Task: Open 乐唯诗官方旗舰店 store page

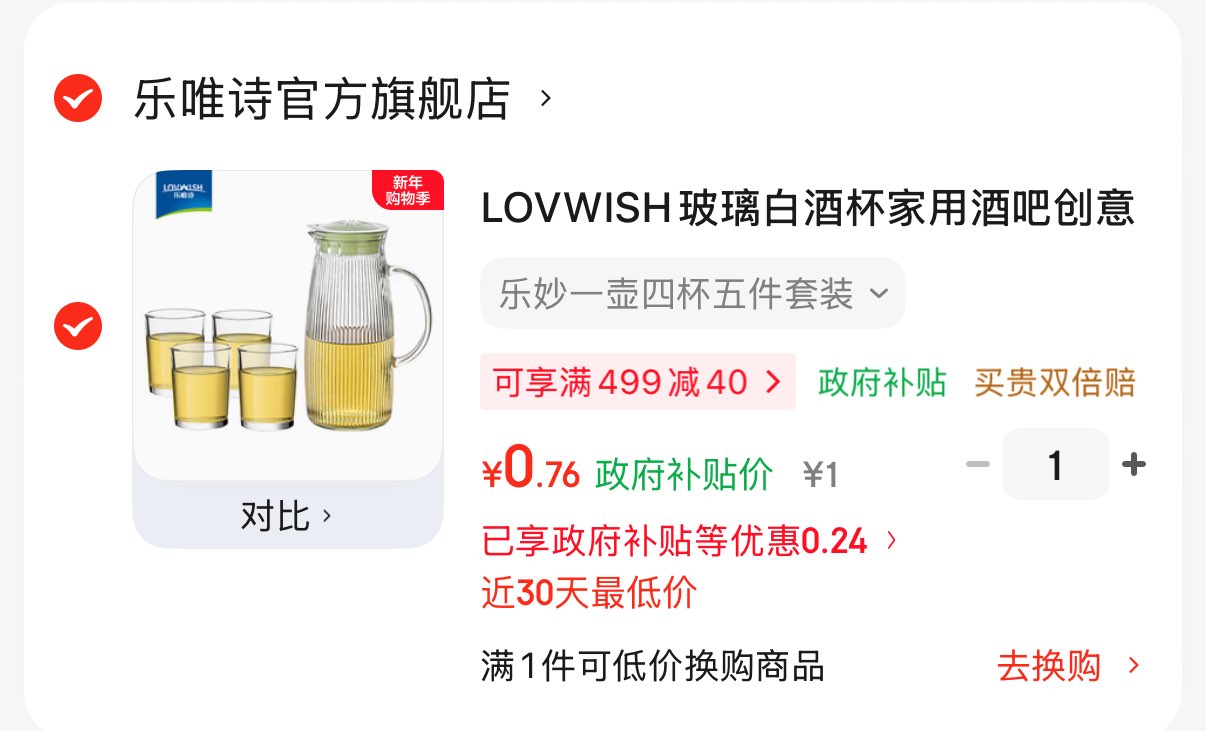Action: [x=322, y=99]
